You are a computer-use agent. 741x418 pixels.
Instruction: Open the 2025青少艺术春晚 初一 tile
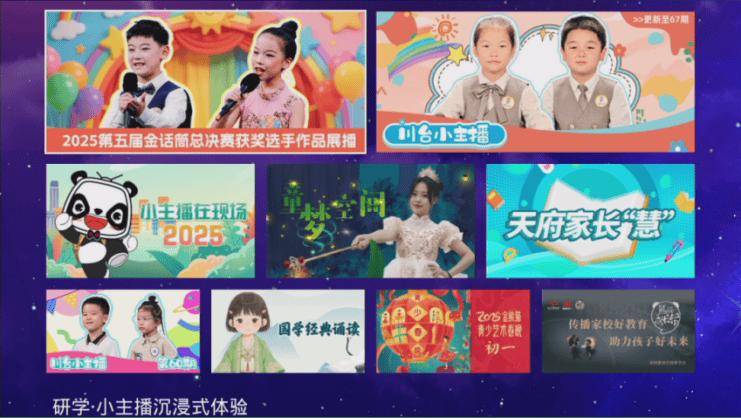point(453,332)
